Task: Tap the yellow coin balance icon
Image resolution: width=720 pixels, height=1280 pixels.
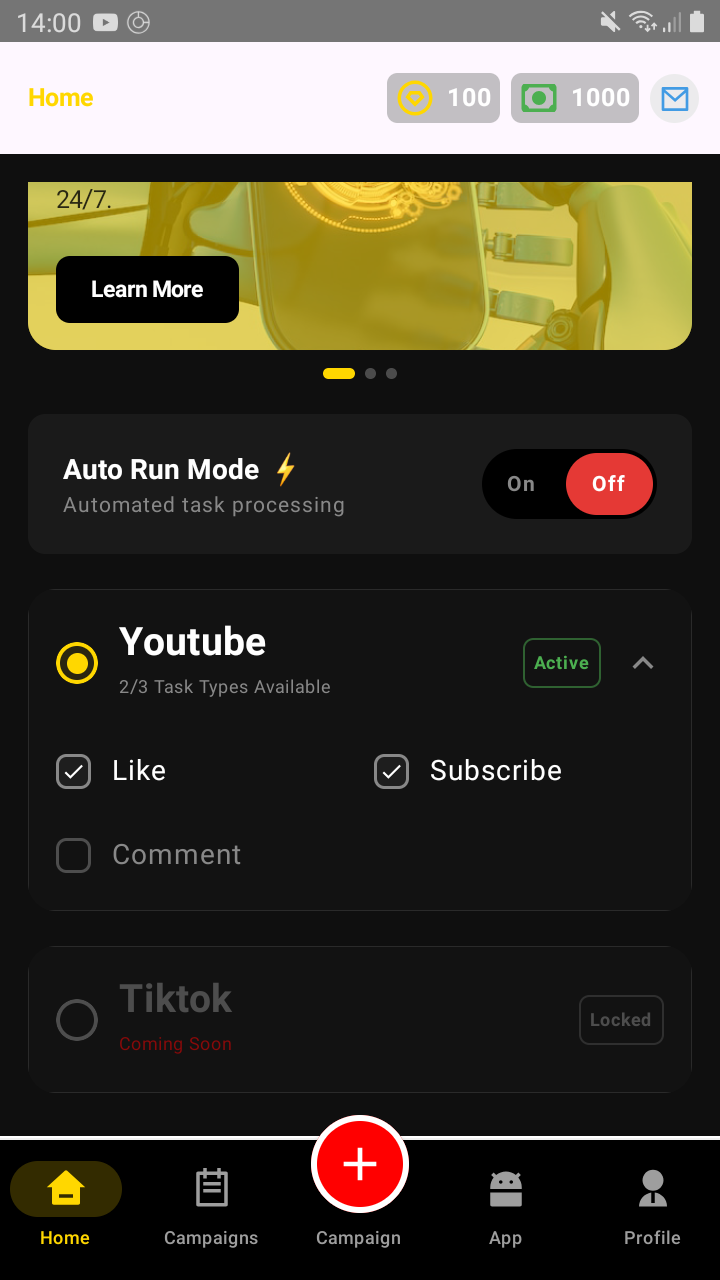Action: (414, 98)
